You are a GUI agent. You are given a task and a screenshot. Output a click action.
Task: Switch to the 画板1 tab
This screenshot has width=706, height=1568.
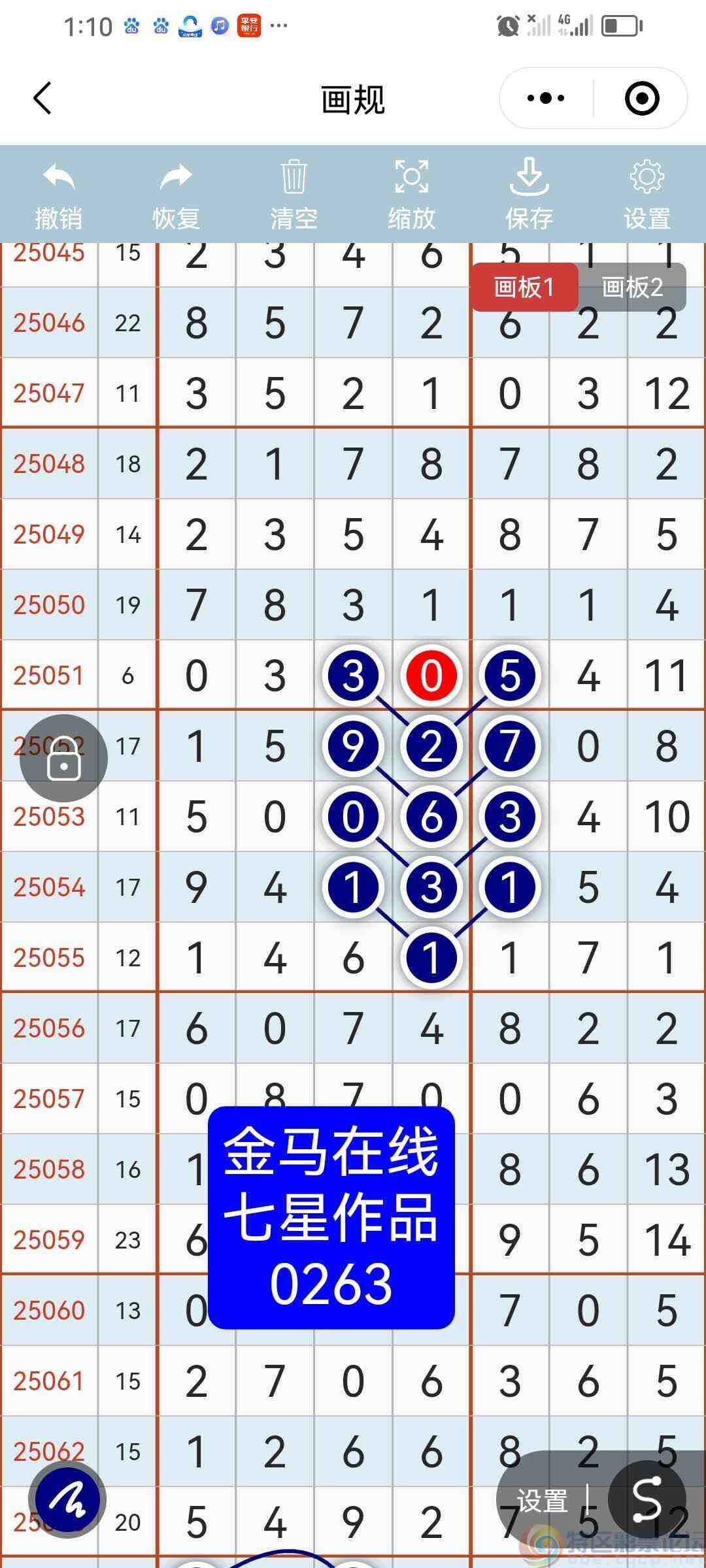[524, 287]
